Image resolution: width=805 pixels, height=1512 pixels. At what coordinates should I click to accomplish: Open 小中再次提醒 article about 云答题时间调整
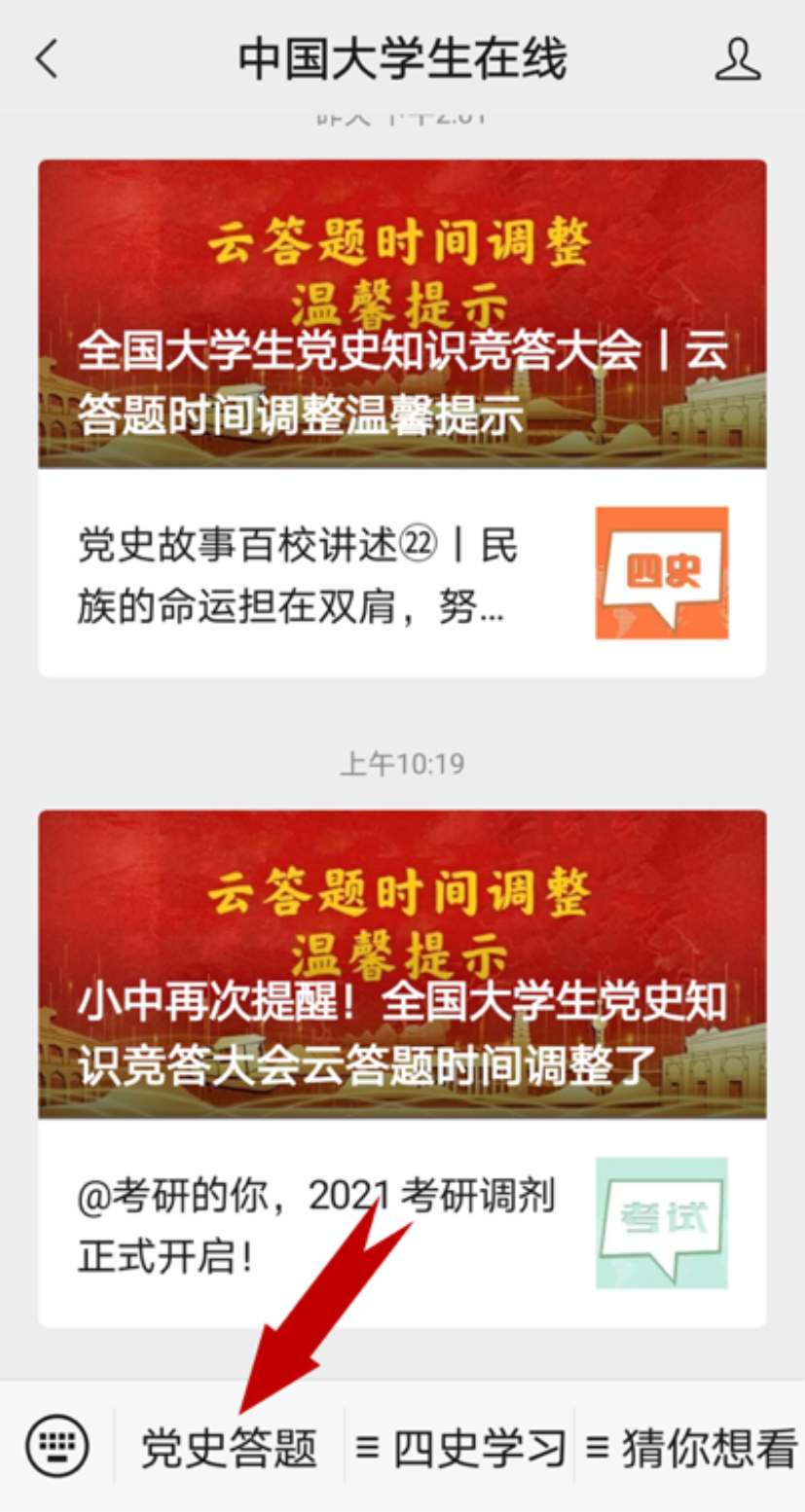coord(402,963)
